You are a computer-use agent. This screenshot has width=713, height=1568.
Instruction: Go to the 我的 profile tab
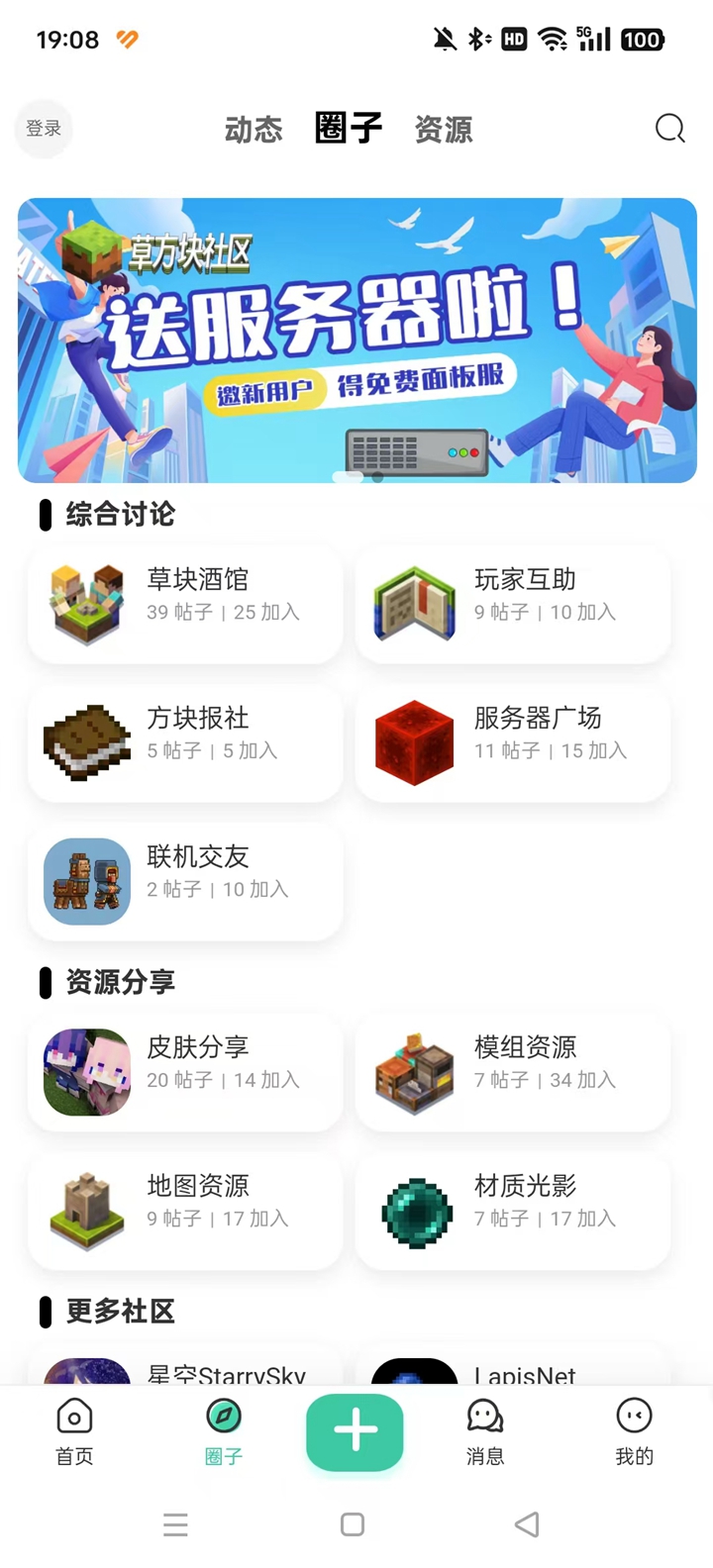634,1430
